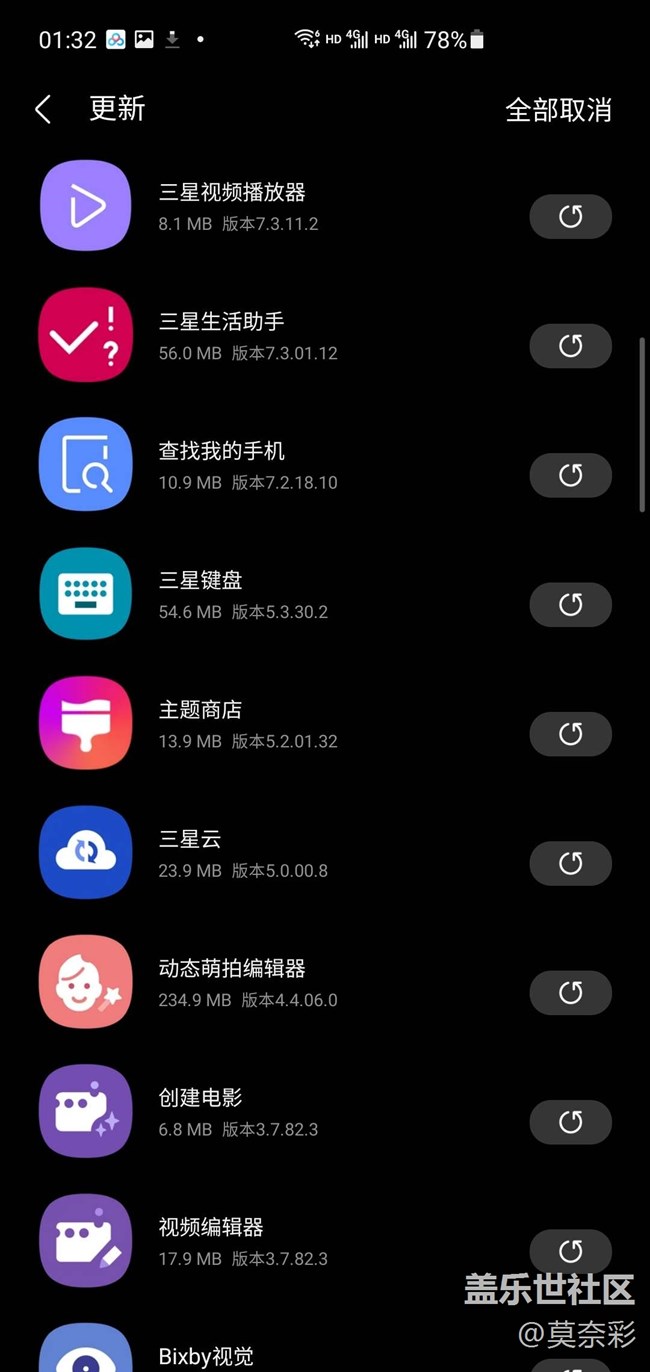Screen dimensions: 650x1372
Task: Hit the update button beside 三星键盘
Action: tap(570, 605)
